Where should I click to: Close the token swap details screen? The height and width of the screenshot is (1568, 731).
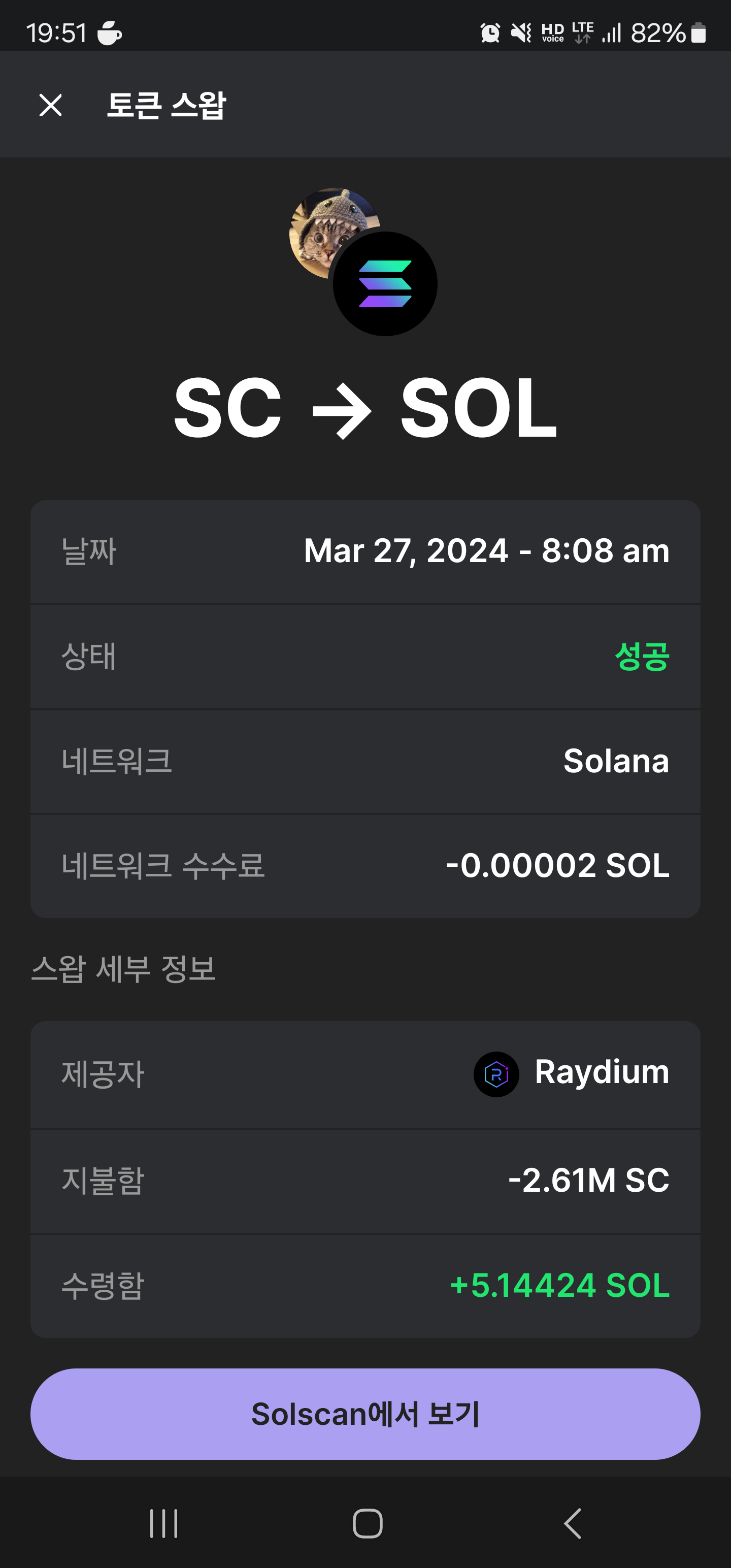51,105
